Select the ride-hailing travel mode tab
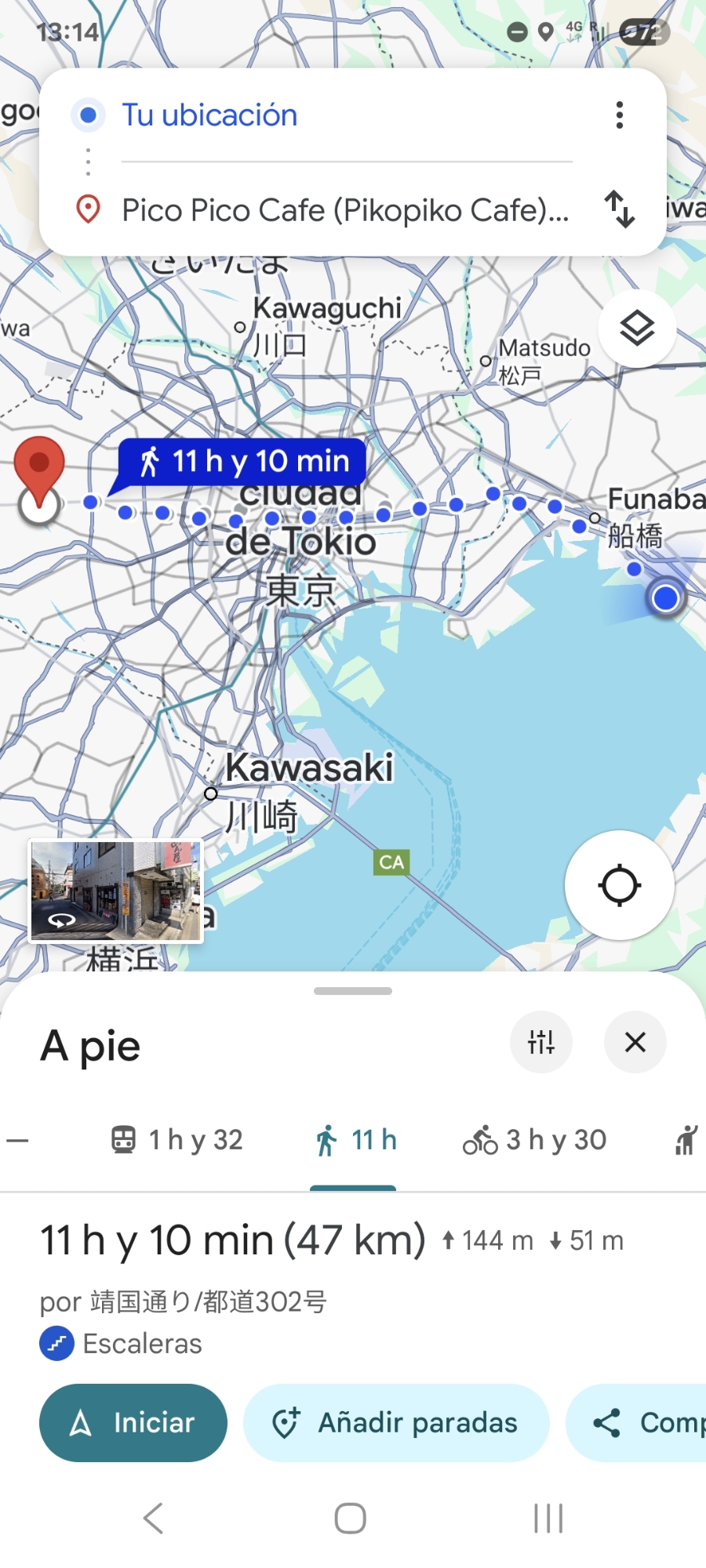This screenshot has width=706, height=1568. [686, 1140]
